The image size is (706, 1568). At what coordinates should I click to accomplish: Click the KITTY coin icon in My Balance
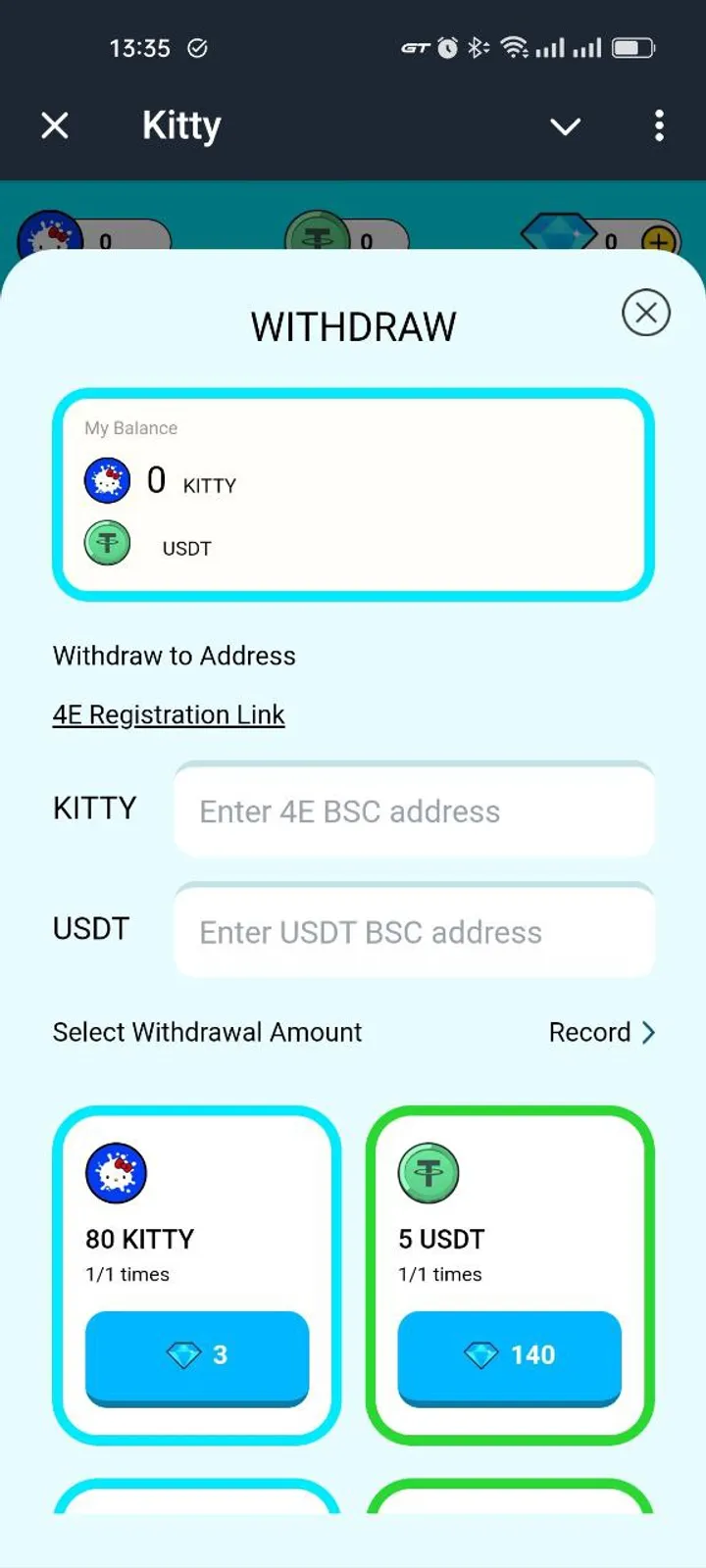pyautogui.click(x=107, y=480)
